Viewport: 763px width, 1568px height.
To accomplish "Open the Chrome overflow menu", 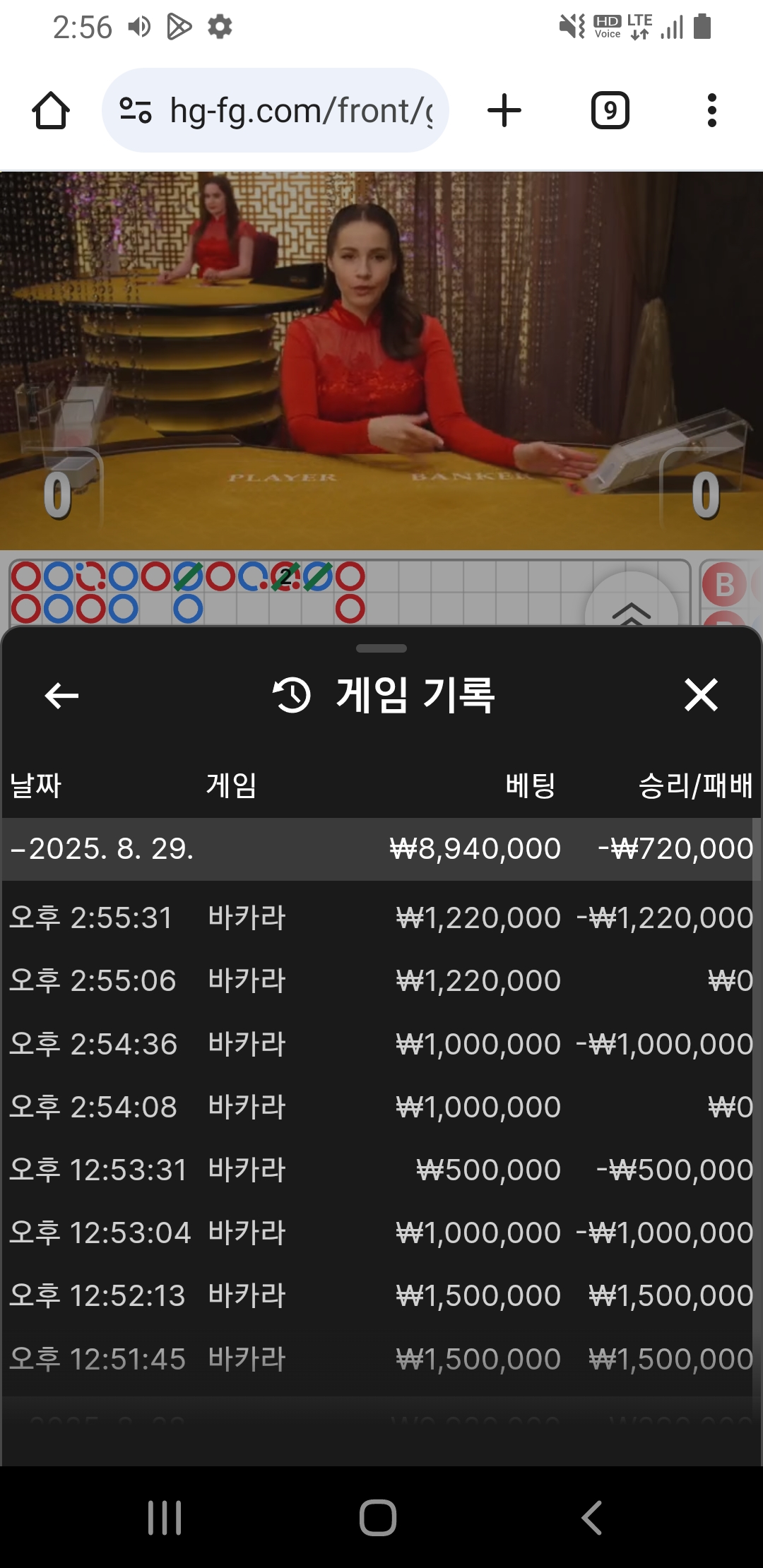I will pos(711,111).
